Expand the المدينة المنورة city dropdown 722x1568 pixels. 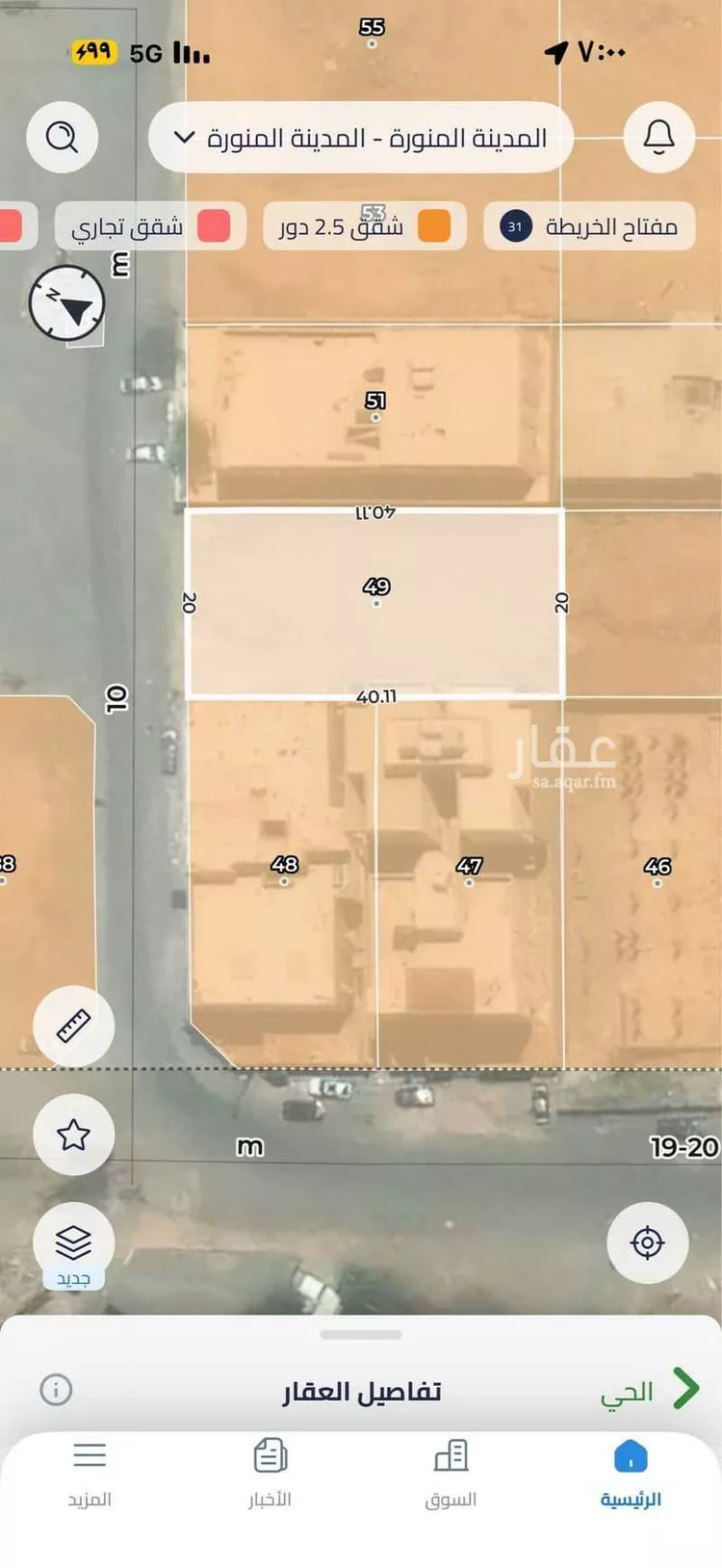pos(361,138)
